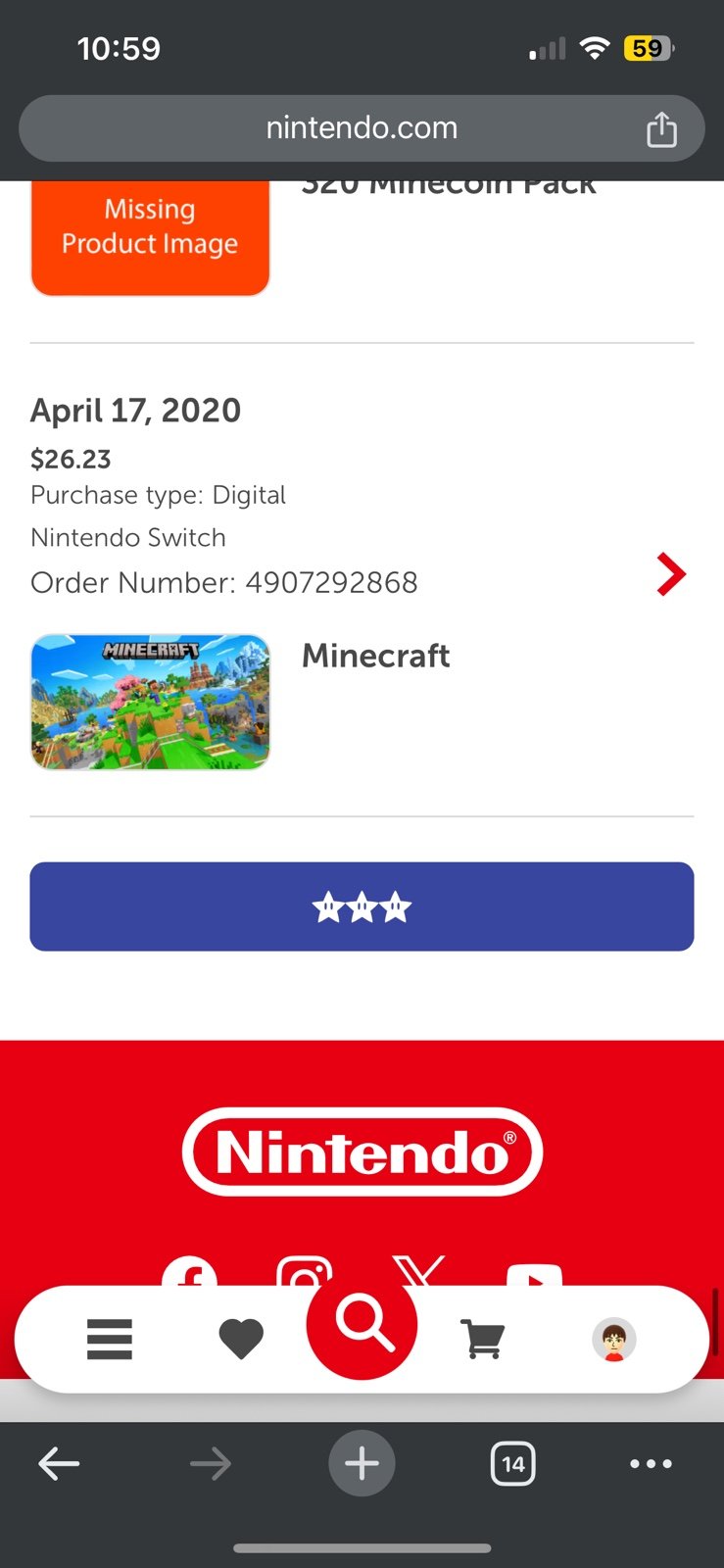Viewport: 724px width, 1568px height.
Task: Open a new browser tab
Action: coord(362,1464)
